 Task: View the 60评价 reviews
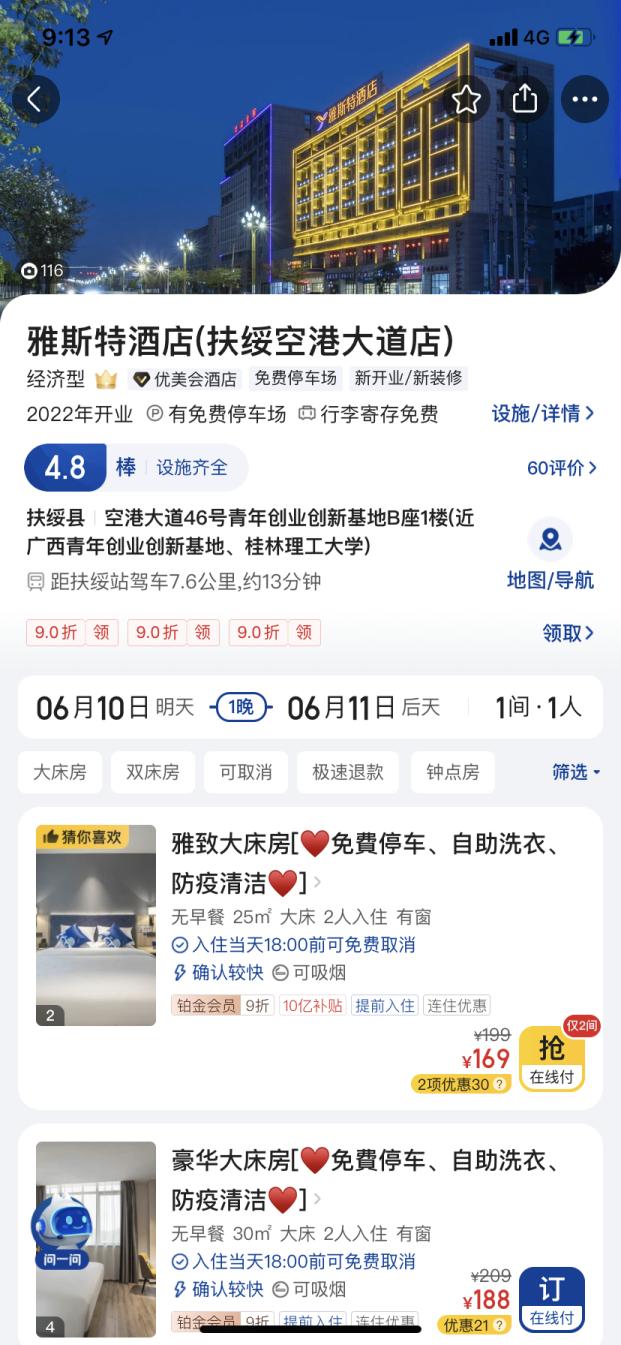click(561, 467)
